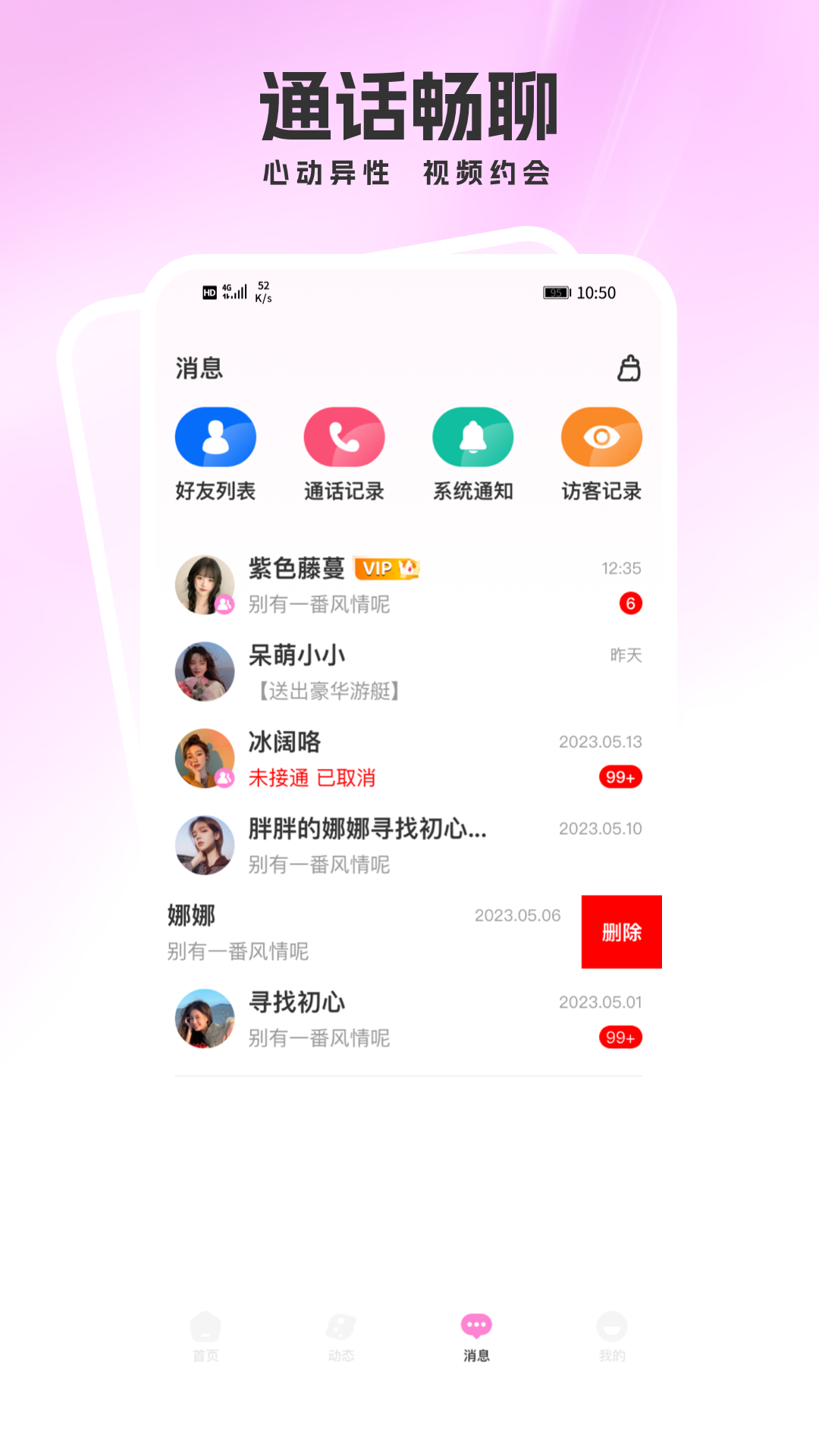Open the 好友列表 friend list icon
819x1456 pixels.
tap(215, 437)
